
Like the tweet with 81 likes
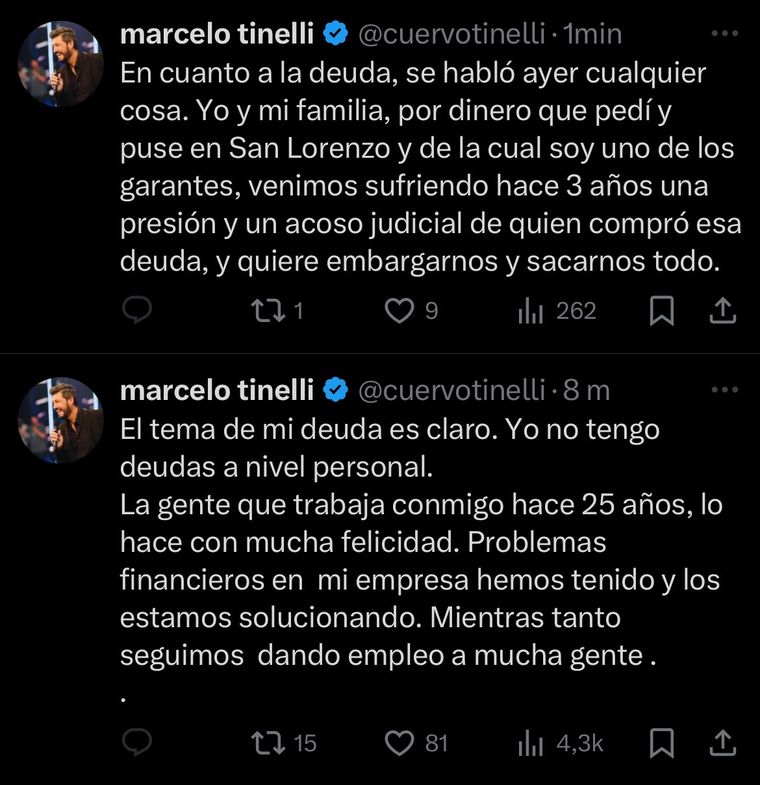coord(400,742)
